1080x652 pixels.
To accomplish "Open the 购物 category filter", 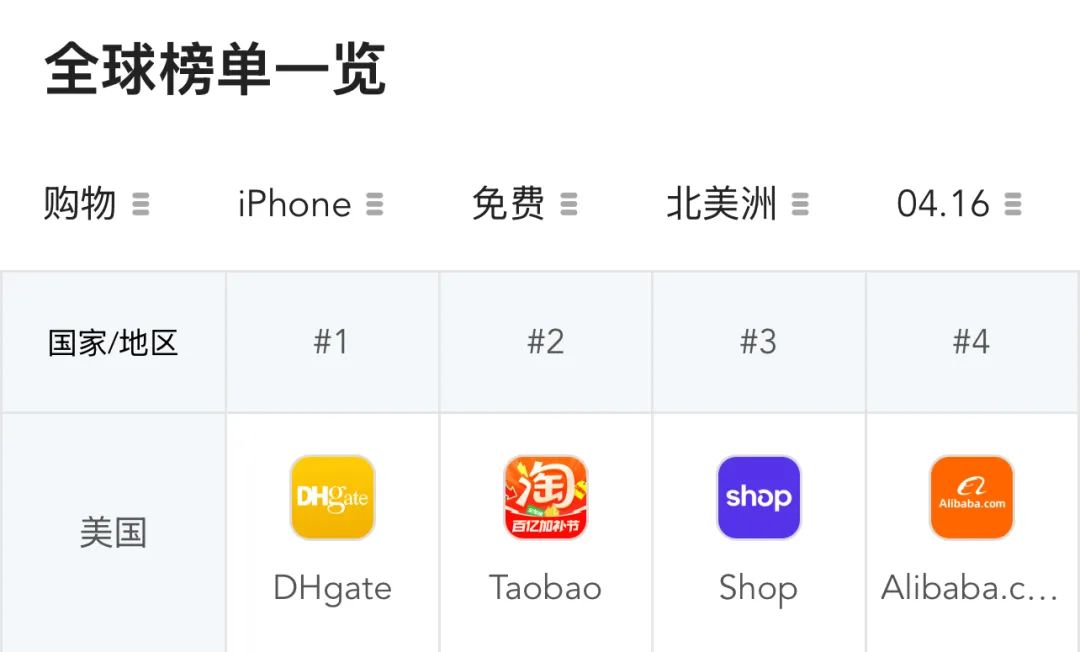I will 96,204.
